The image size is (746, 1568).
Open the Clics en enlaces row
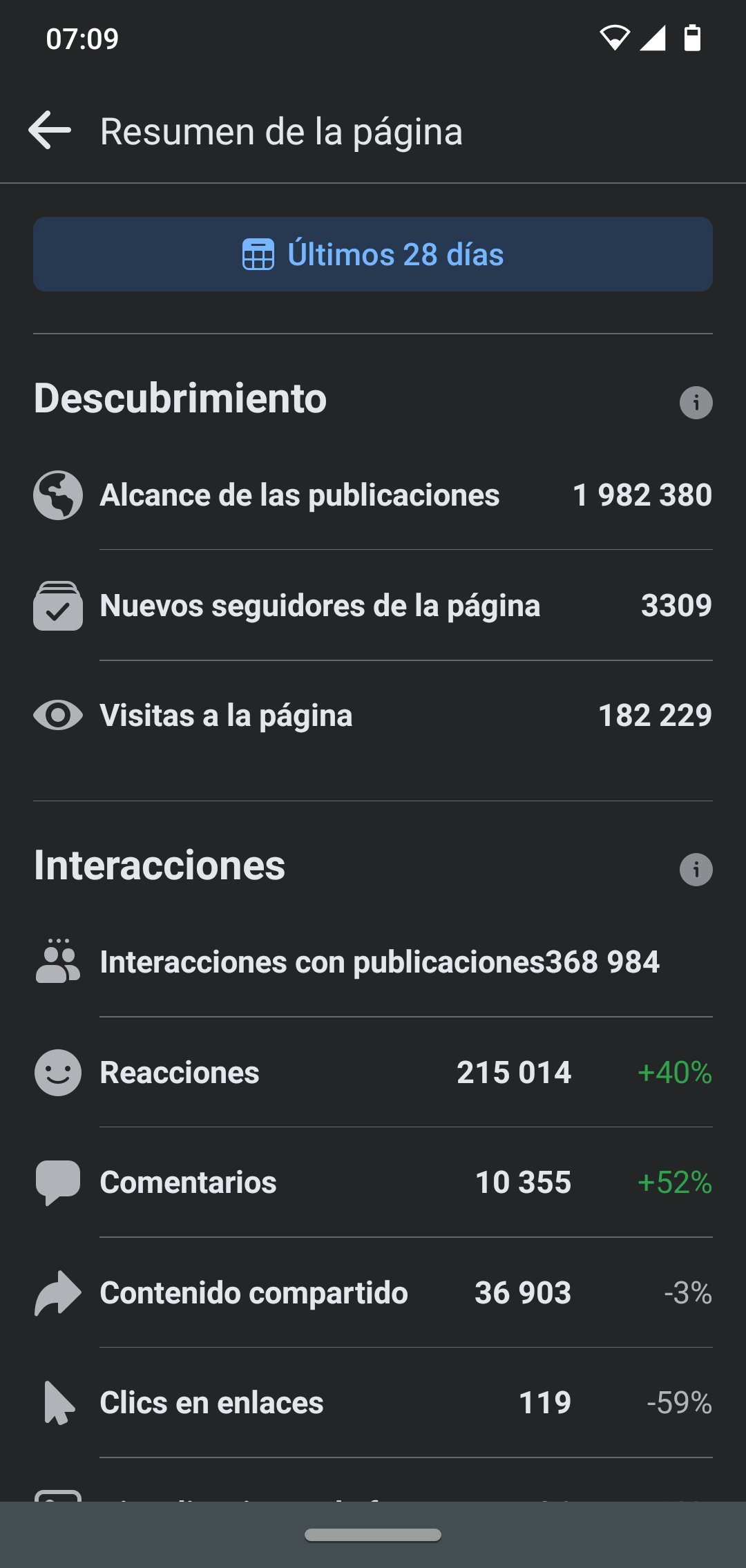pyautogui.click(x=373, y=1403)
